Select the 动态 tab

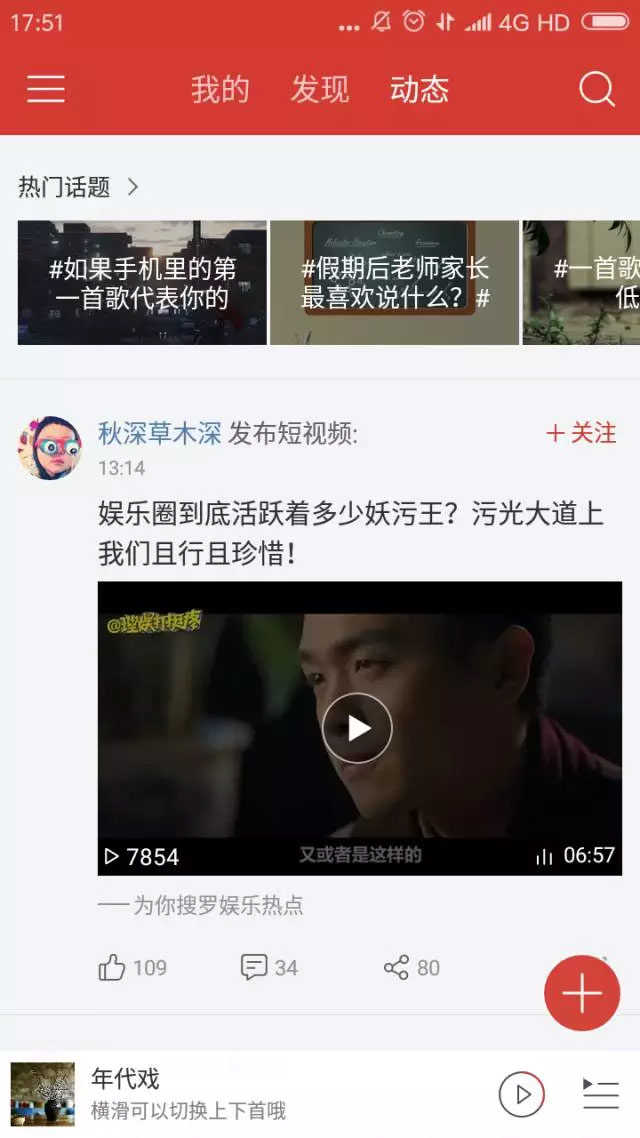420,90
